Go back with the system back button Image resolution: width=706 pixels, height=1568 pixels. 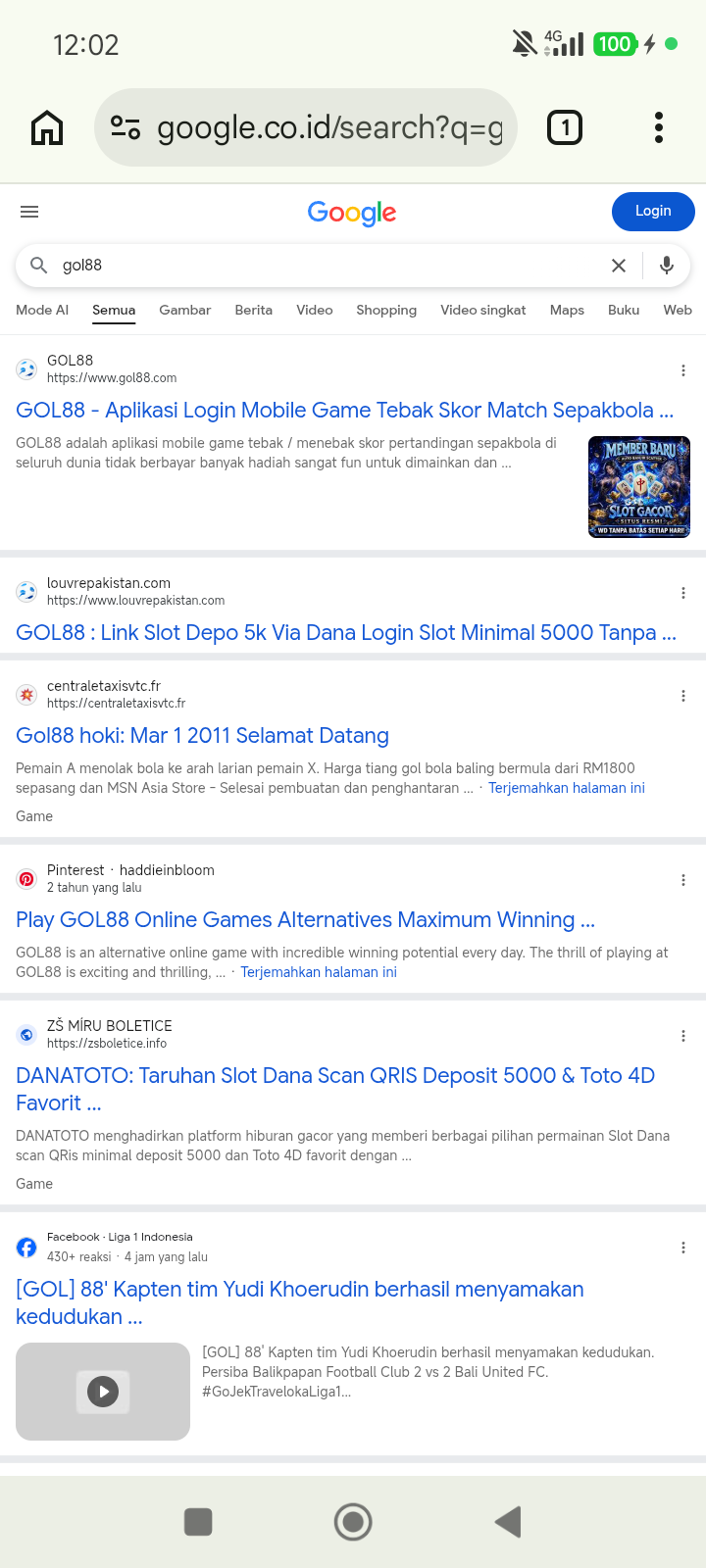click(508, 1522)
